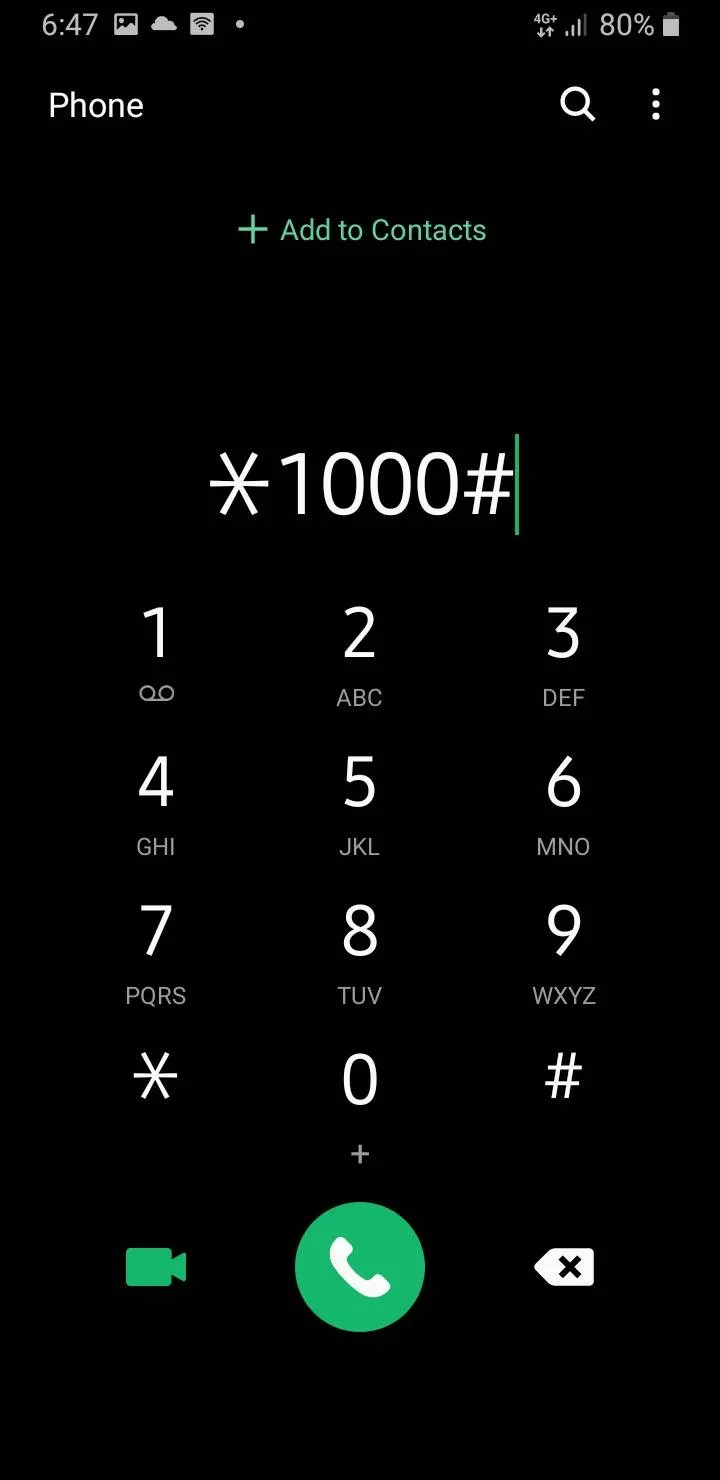Tap Add to Contacts
The height and width of the screenshot is (1480, 720).
point(362,230)
